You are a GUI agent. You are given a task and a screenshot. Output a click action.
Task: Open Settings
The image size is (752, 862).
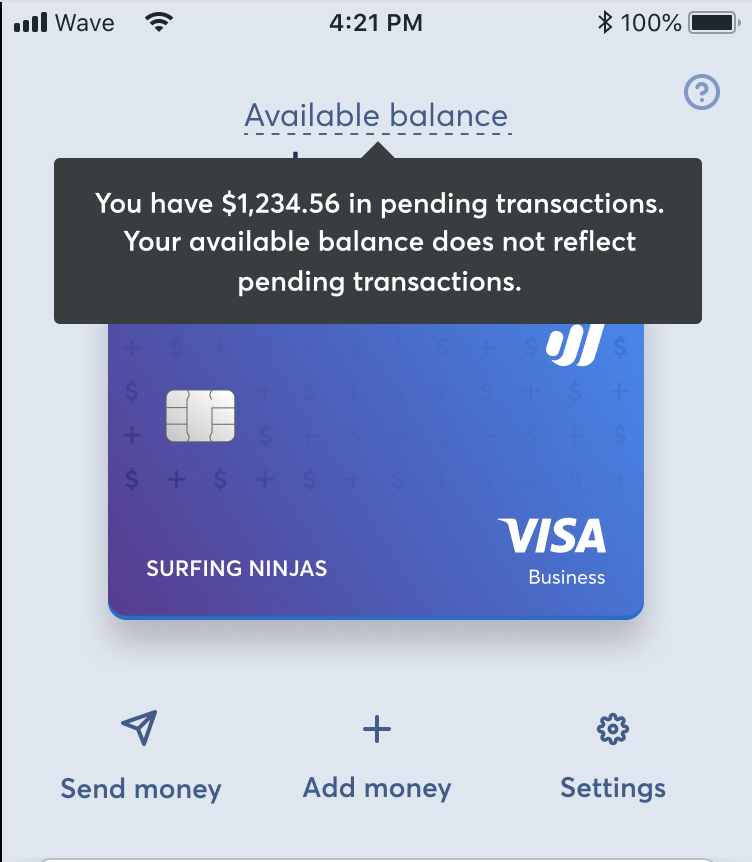612,758
